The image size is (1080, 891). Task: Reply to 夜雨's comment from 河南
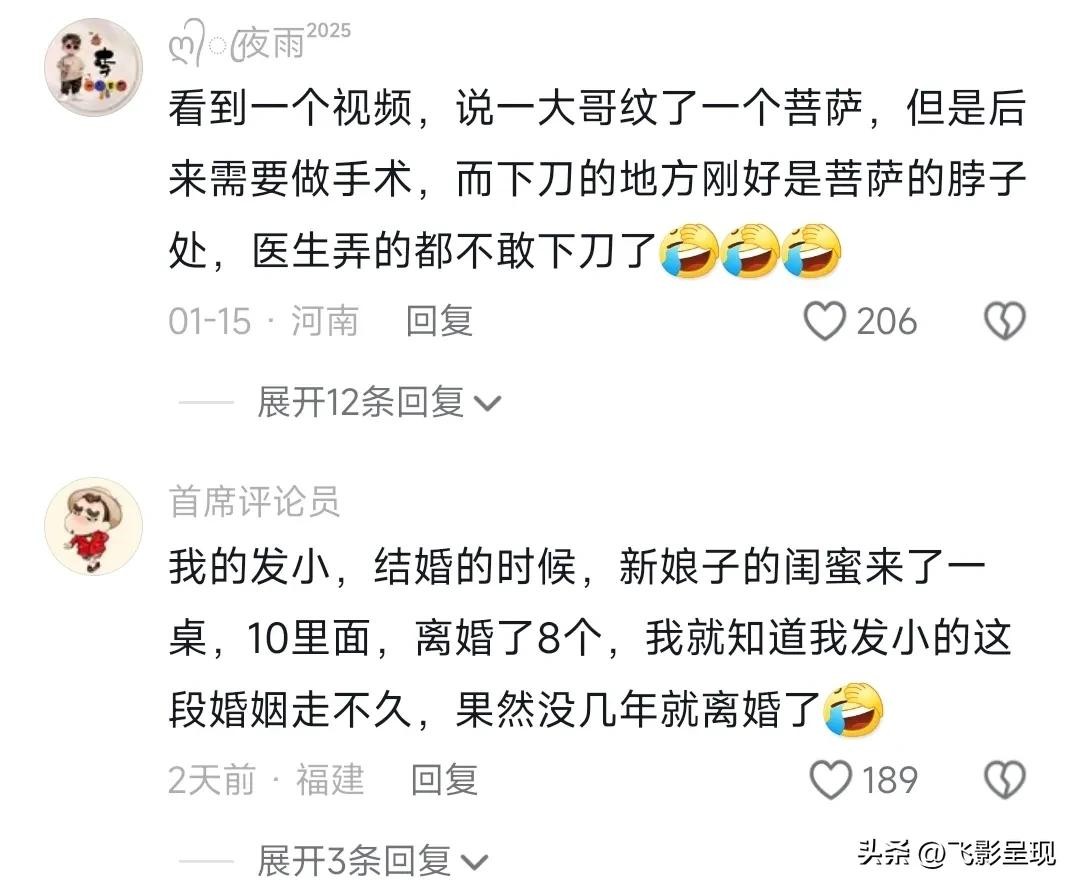click(x=439, y=321)
